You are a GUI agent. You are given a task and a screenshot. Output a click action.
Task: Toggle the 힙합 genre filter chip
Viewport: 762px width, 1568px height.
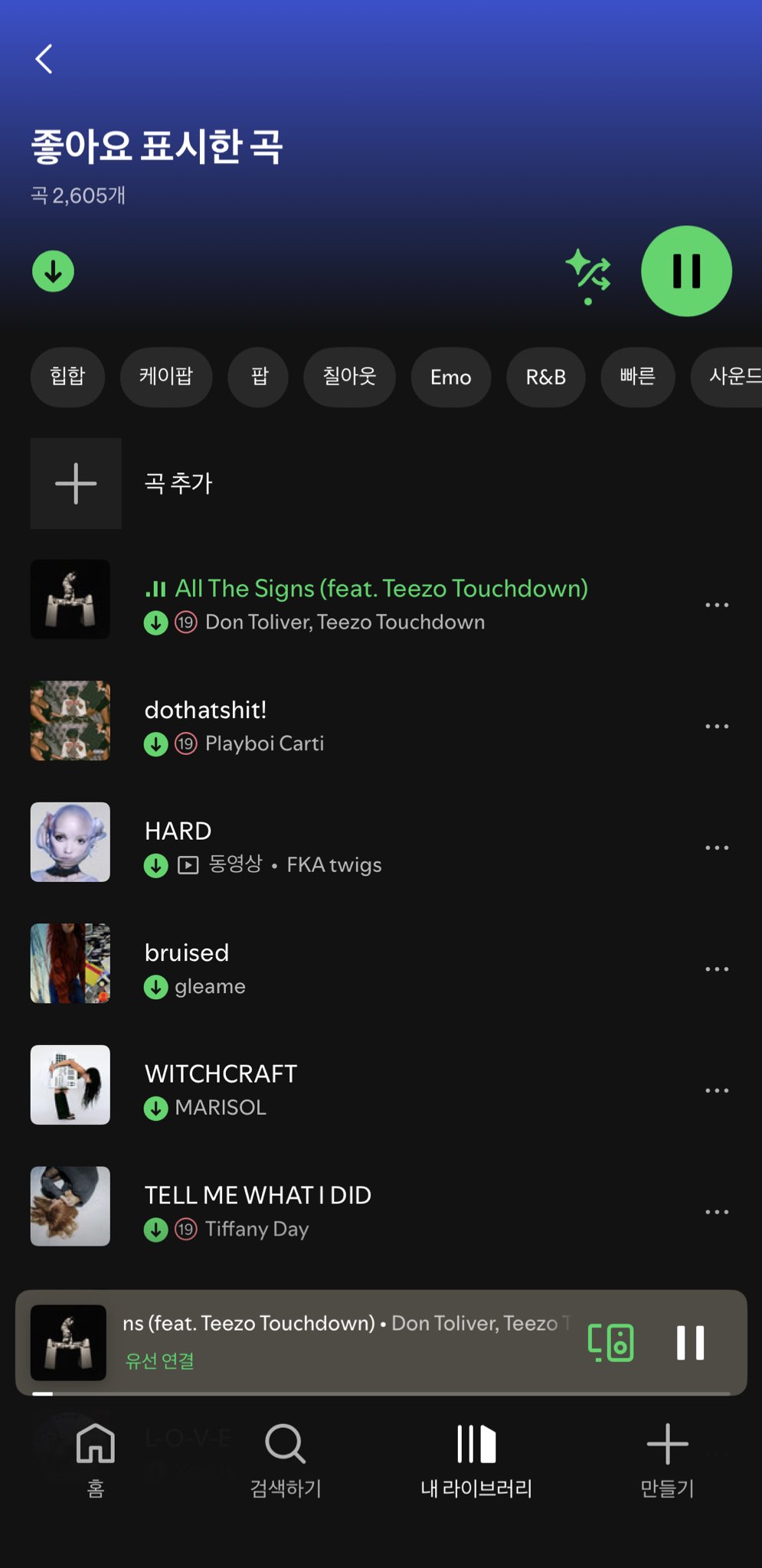point(67,377)
